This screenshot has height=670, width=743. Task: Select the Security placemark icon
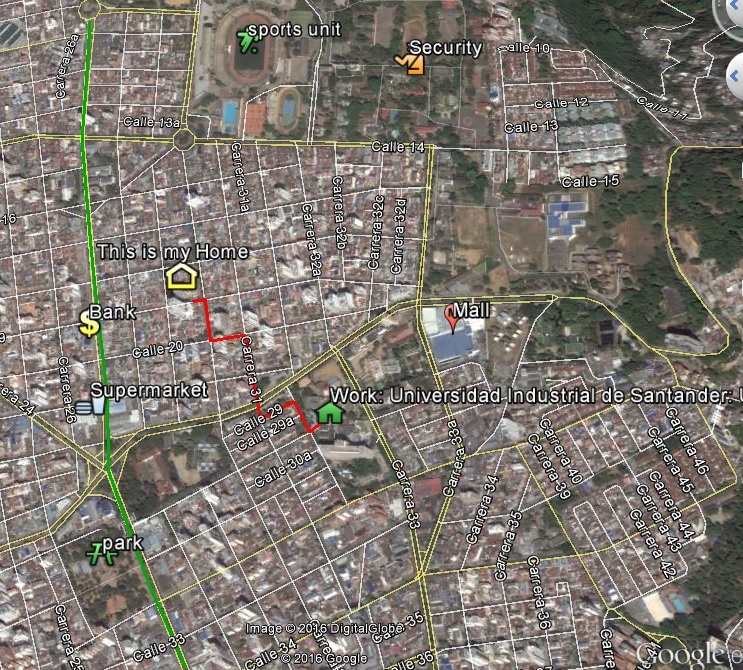(x=409, y=63)
